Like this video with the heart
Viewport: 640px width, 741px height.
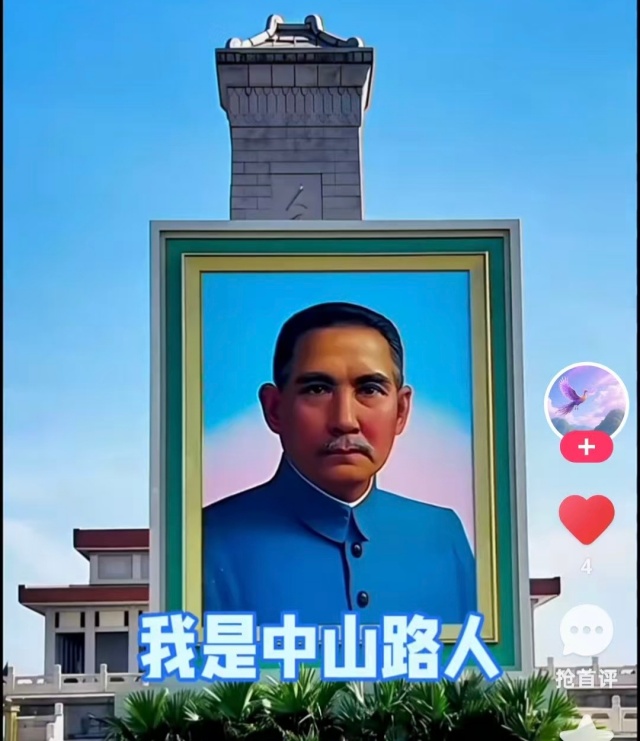coord(587,520)
